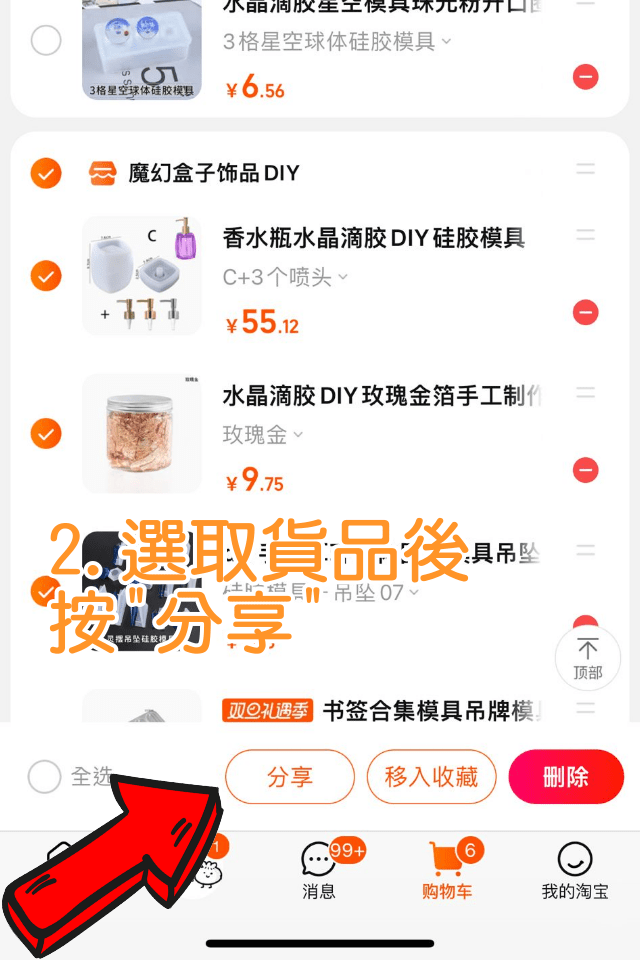Select the 3格星空球体硅胶模具 item checkbox
This screenshot has height=960, width=640.
coord(46,41)
